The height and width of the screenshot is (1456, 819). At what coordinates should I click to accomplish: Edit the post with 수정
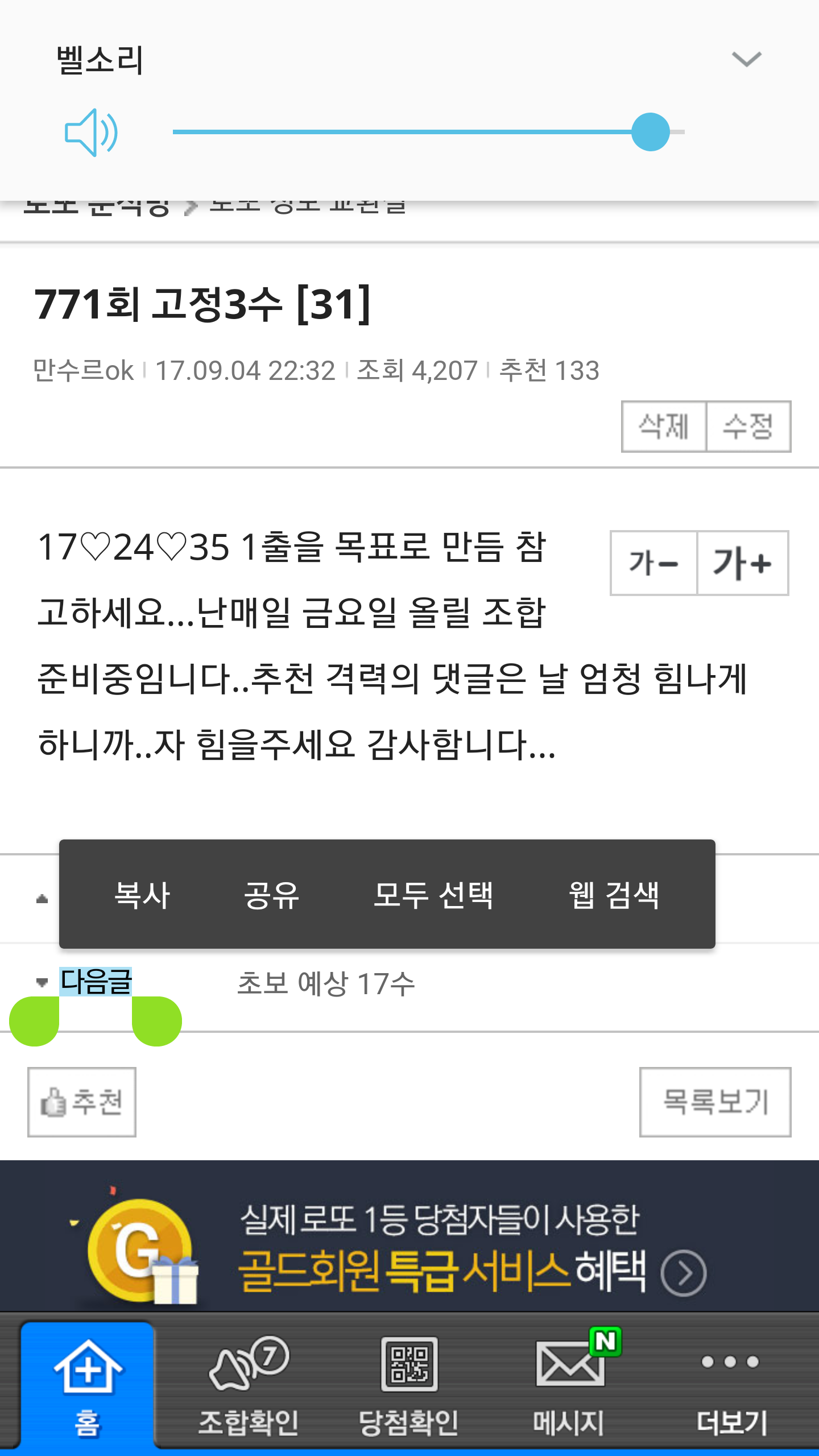tap(748, 427)
